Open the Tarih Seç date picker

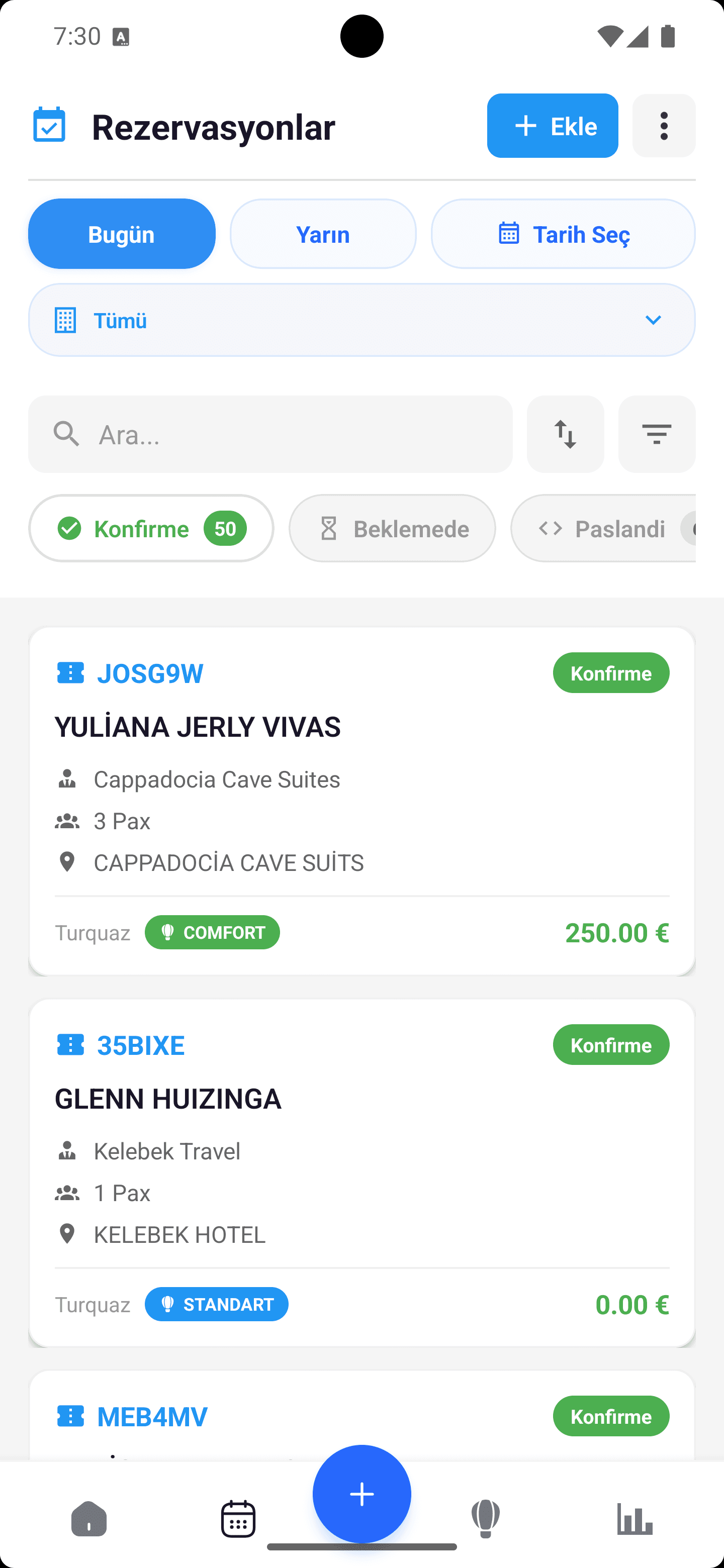tap(563, 234)
